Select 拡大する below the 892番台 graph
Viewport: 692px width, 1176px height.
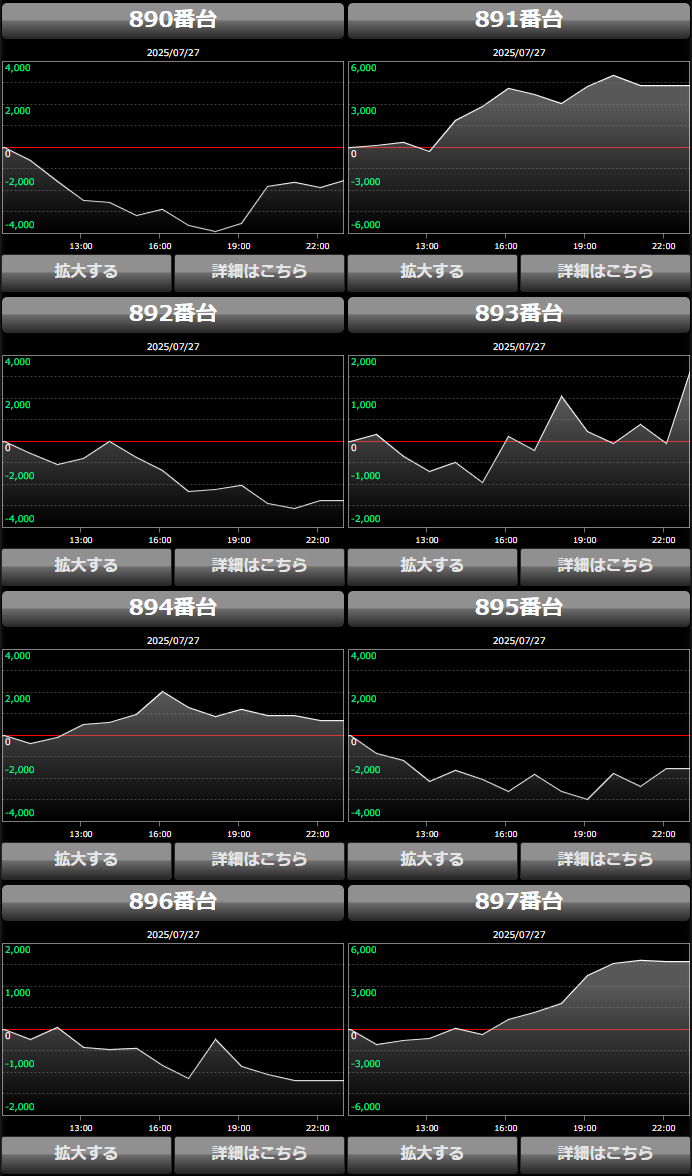click(x=86, y=565)
